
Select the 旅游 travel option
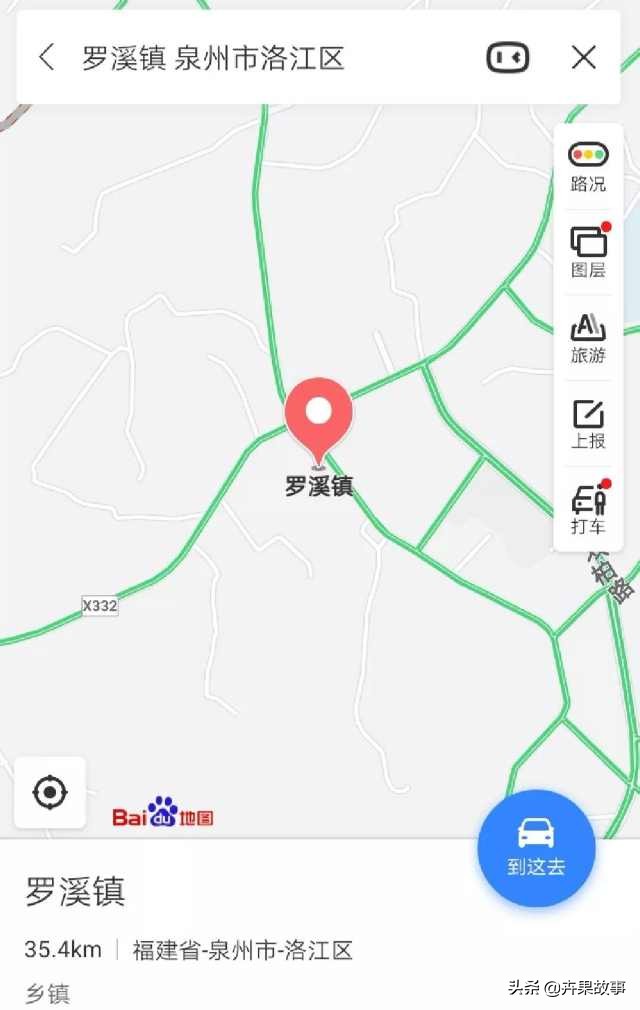click(x=588, y=337)
